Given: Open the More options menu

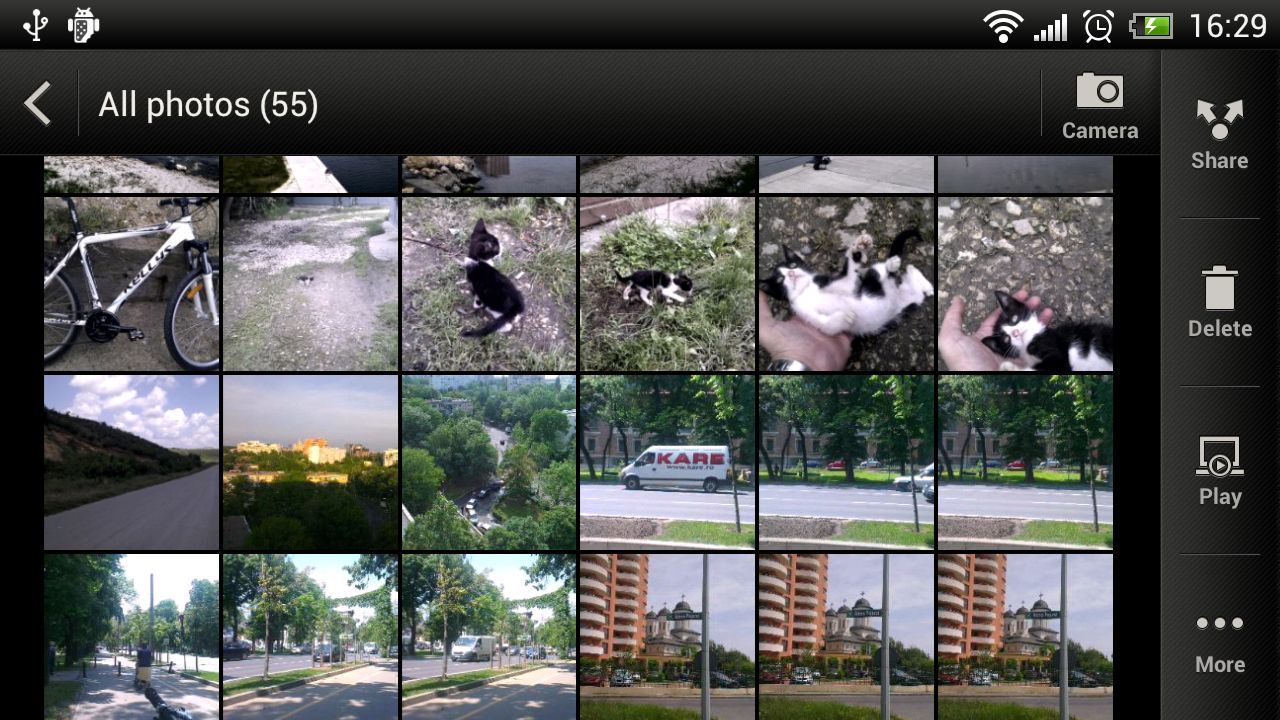Looking at the screenshot, I should click(x=1219, y=638).
